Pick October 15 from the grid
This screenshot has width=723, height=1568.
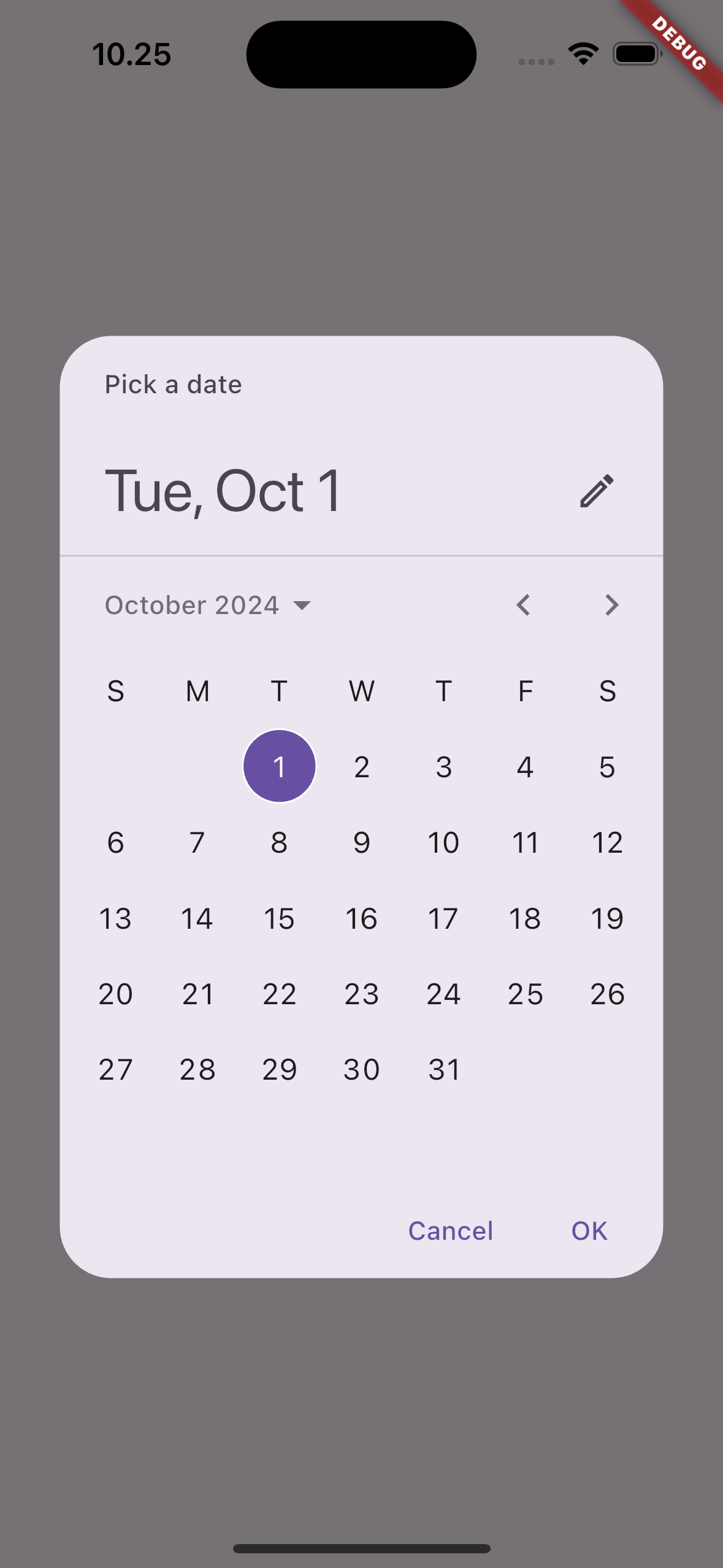(280, 918)
